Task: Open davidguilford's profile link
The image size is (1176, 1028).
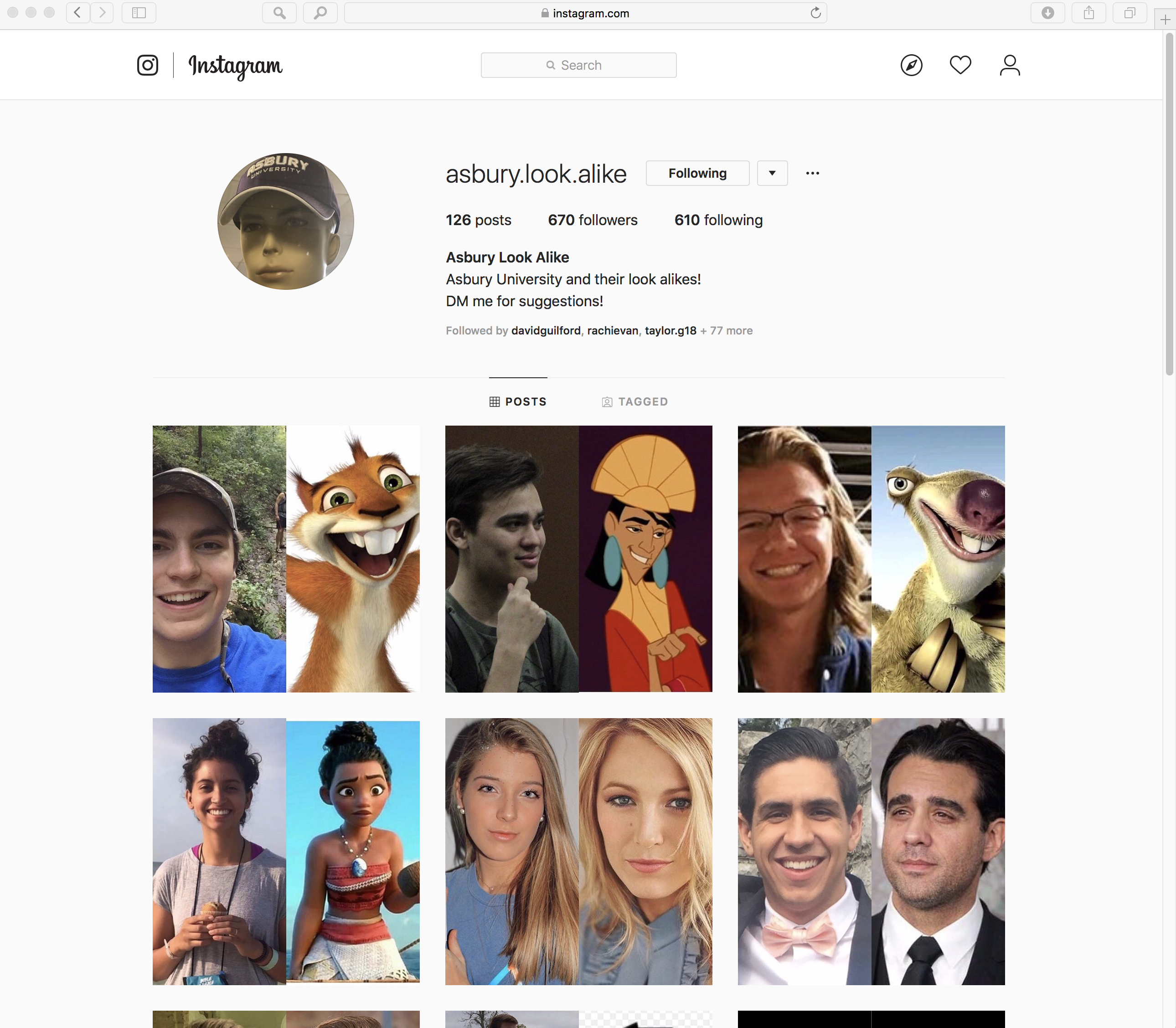Action: coord(545,330)
